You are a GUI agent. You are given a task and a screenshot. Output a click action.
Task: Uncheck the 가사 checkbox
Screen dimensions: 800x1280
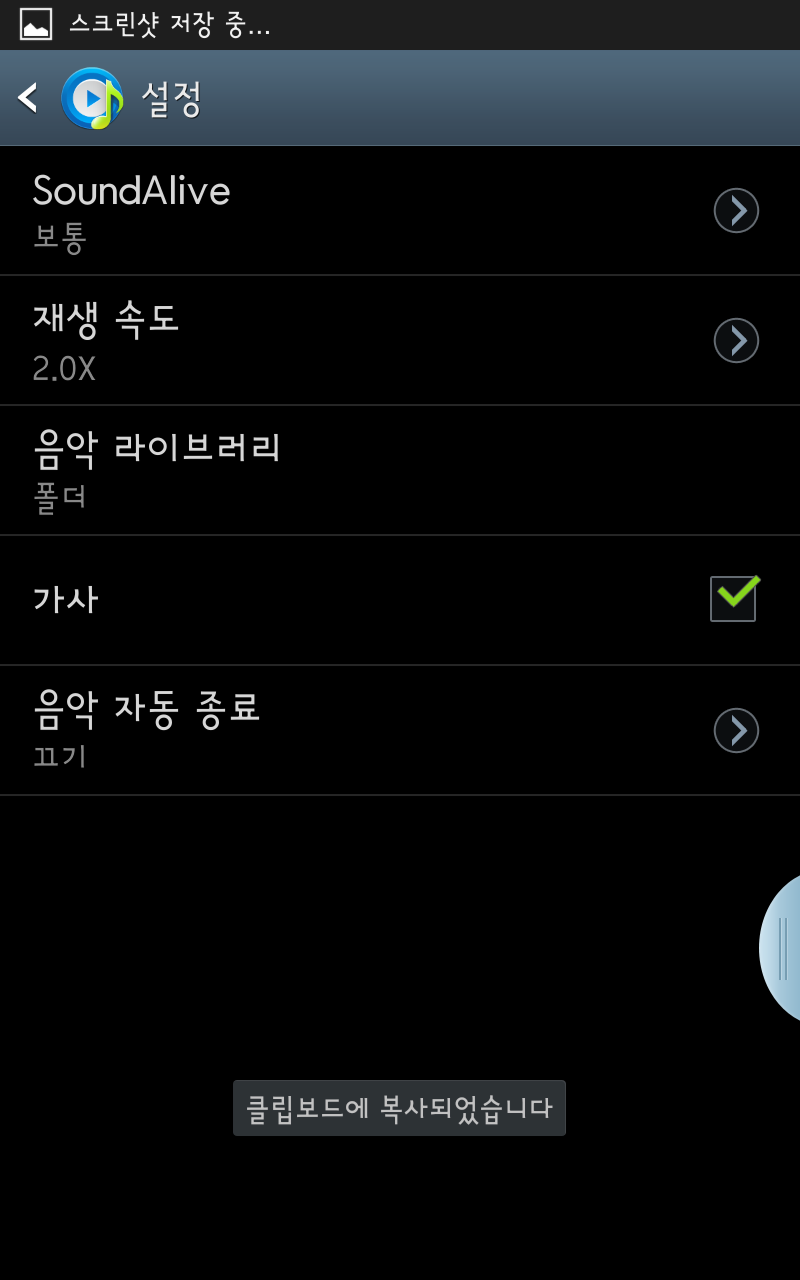click(x=734, y=599)
